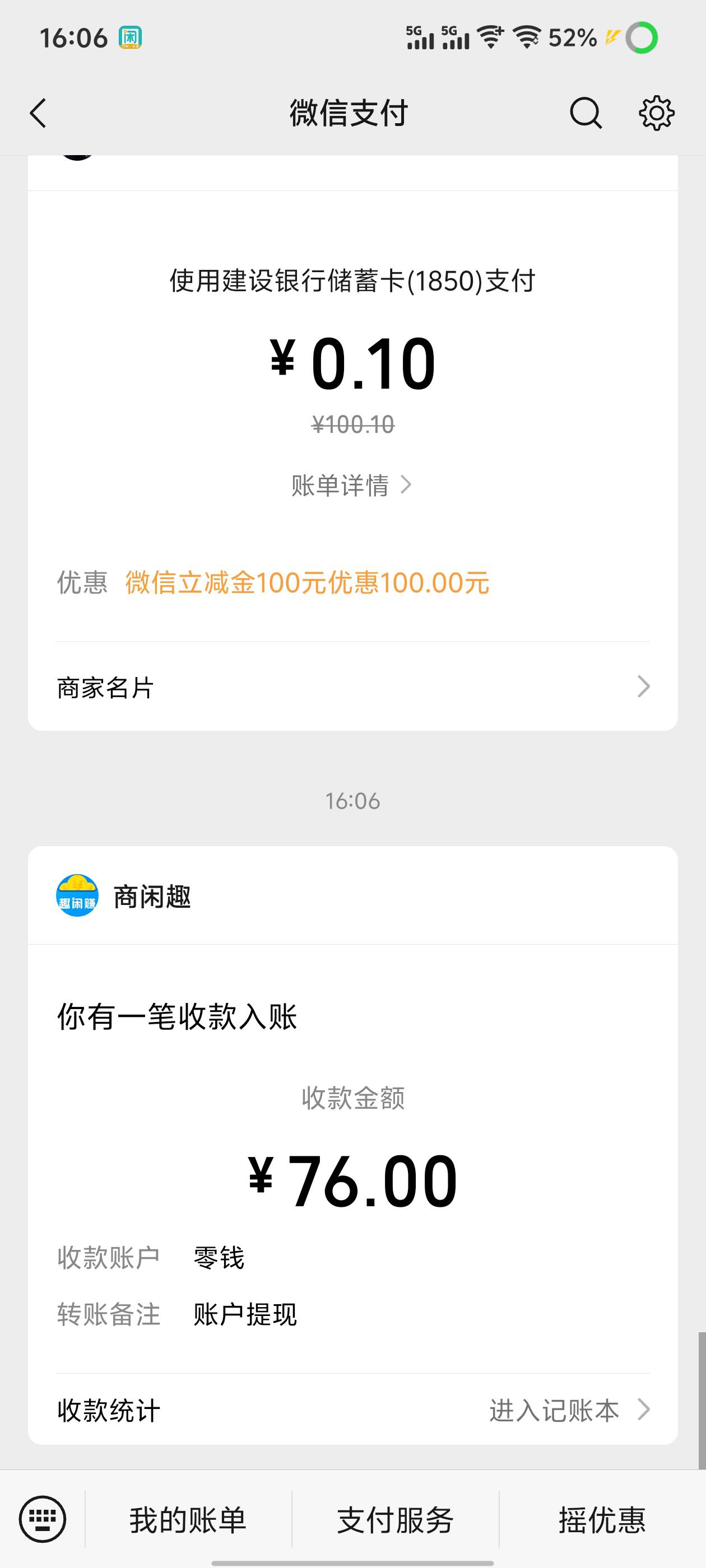Open the 商闲趣 sender header
Image resolution: width=706 pixels, height=1568 pixels.
point(352,895)
